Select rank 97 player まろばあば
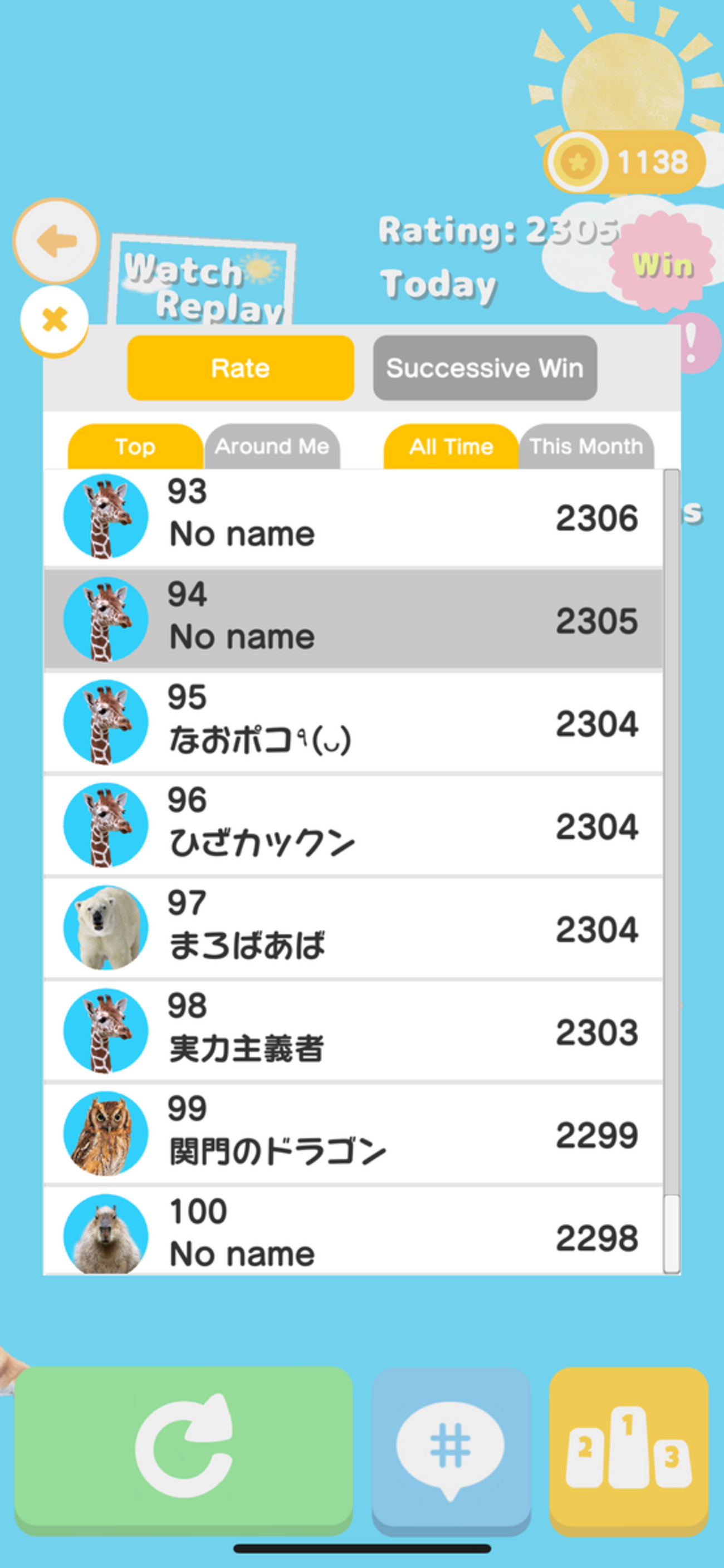The height and width of the screenshot is (1568, 724). point(353,928)
